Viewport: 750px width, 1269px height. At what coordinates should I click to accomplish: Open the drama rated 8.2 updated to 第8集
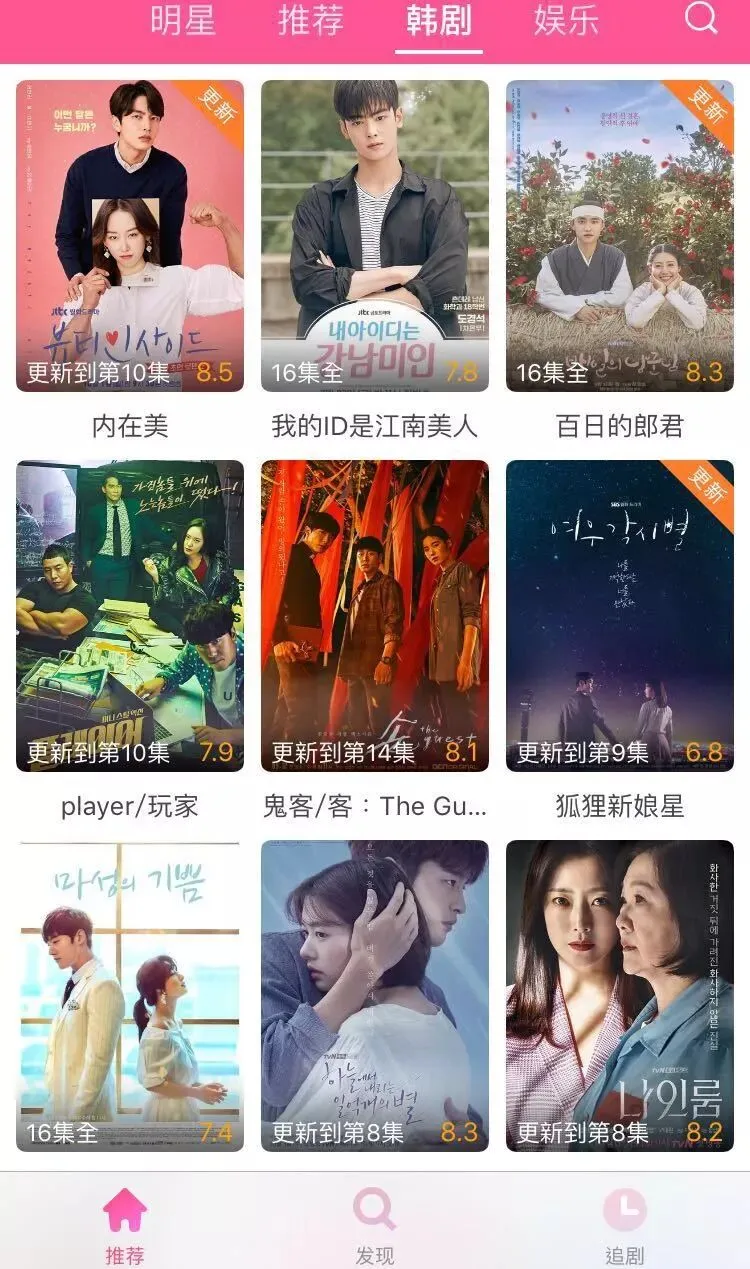point(620,996)
